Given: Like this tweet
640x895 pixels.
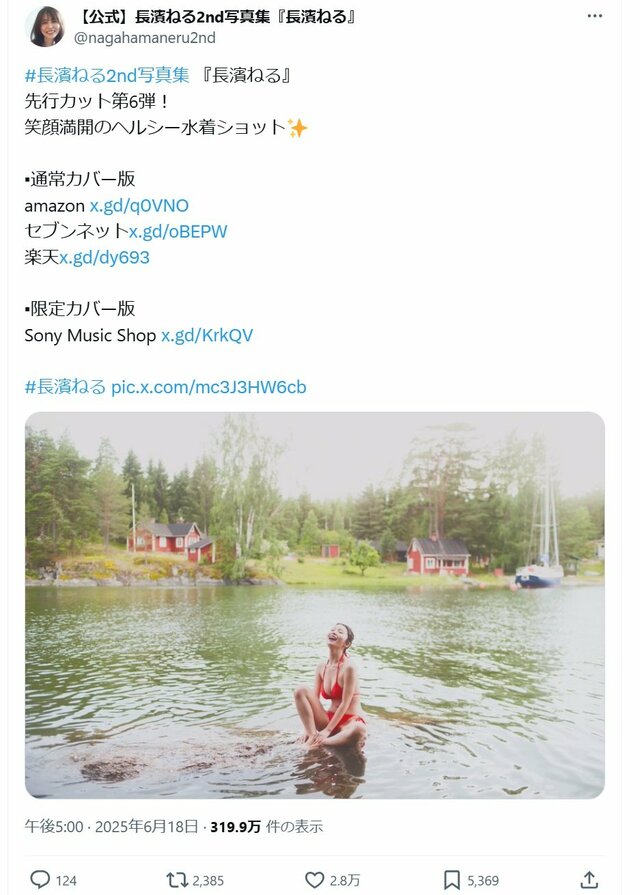Looking at the screenshot, I should [x=315, y=880].
